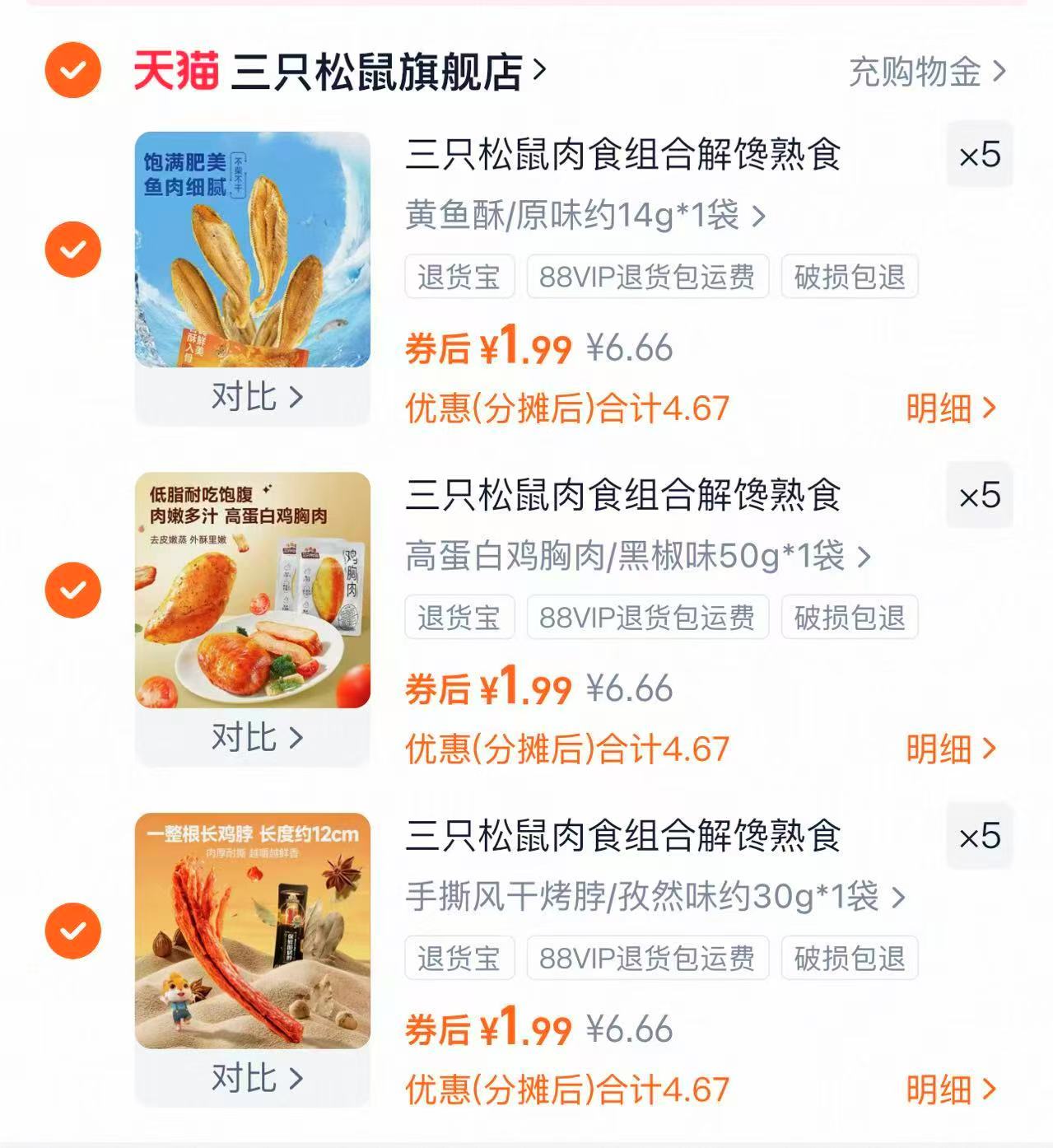The width and height of the screenshot is (1053, 1148).
Task: Click the 退货宝 tag on first item
Action: point(459,278)
